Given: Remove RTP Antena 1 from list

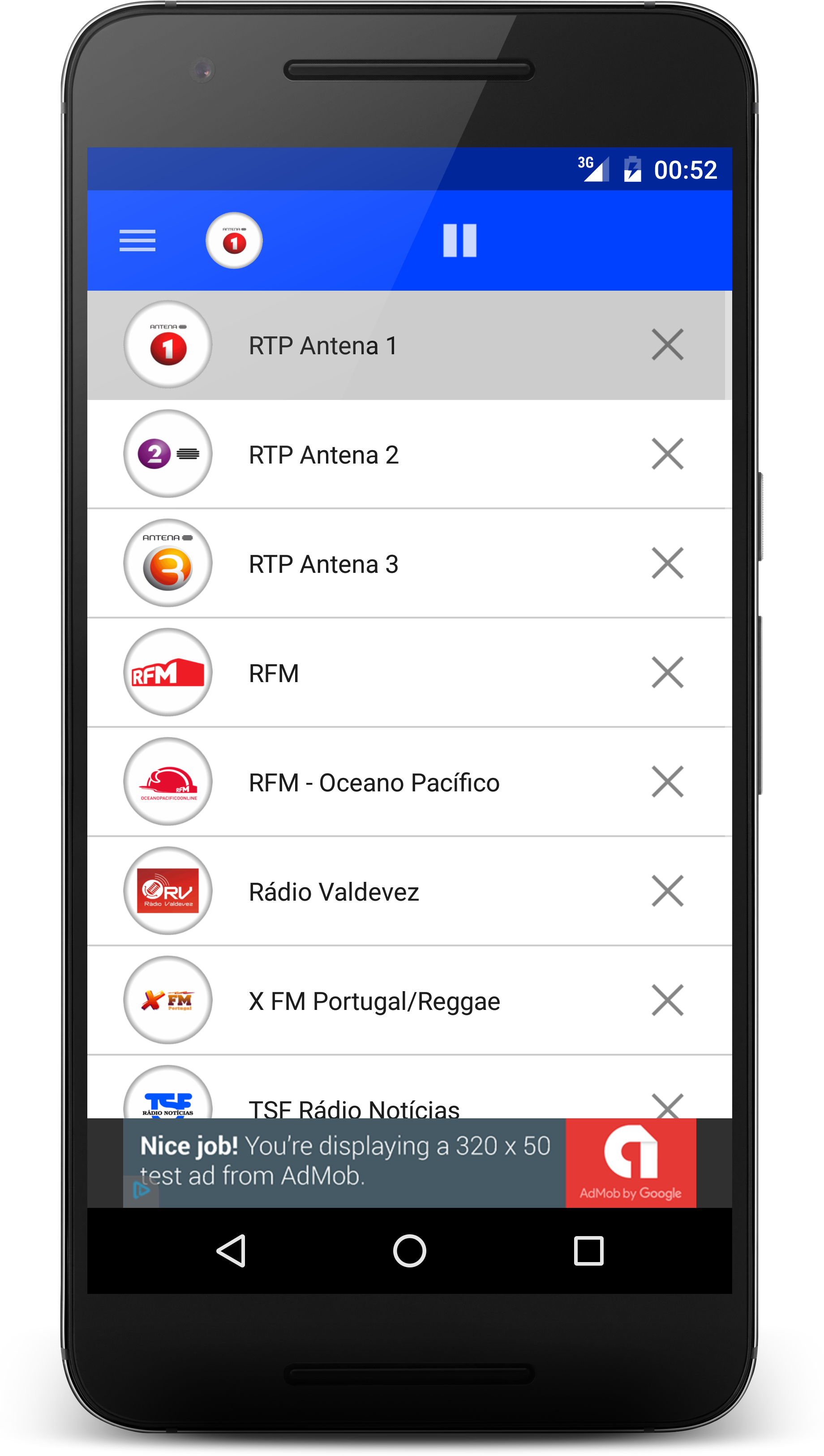Looking at the screenshot, I should (x=667, y=344).
